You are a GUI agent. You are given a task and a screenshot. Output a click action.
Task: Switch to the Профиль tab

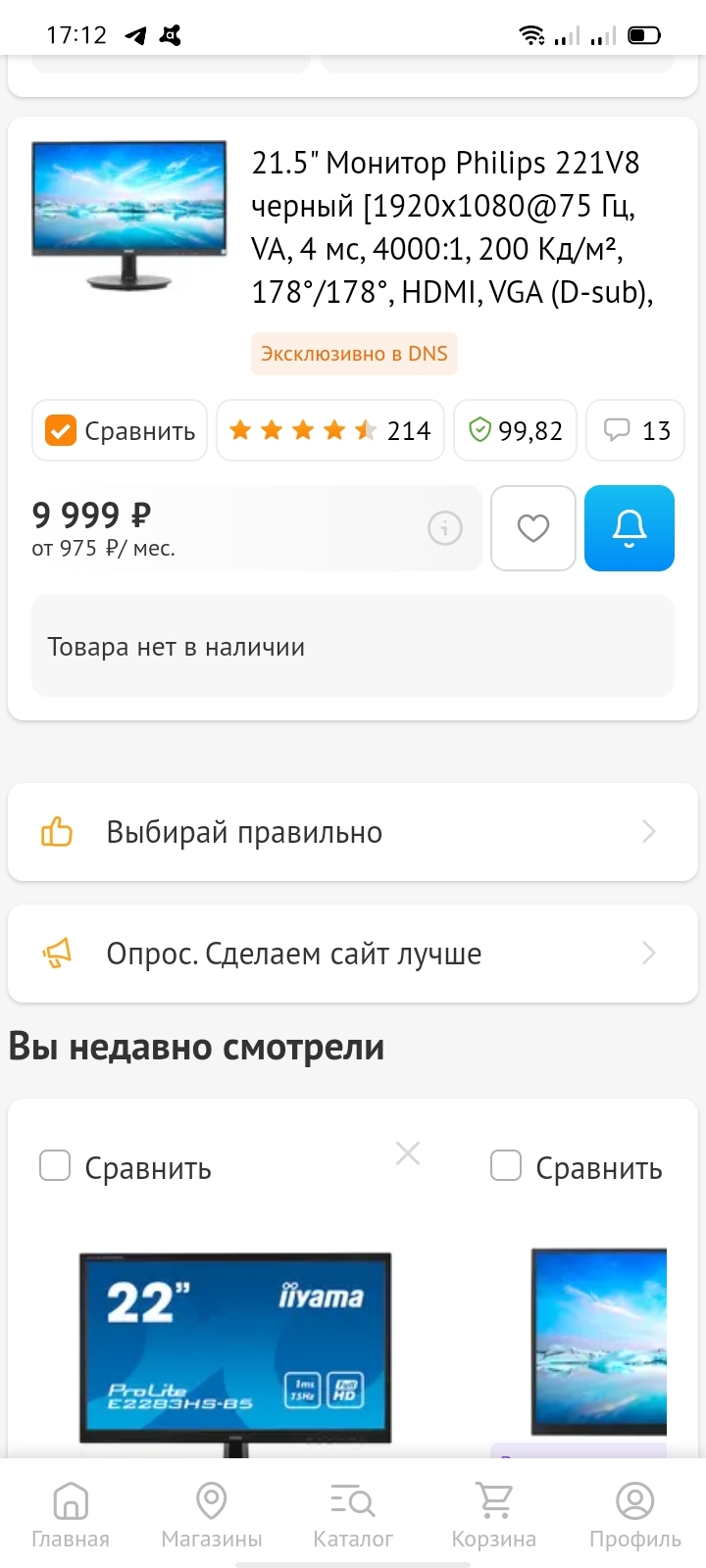[x=634, y=1514]
